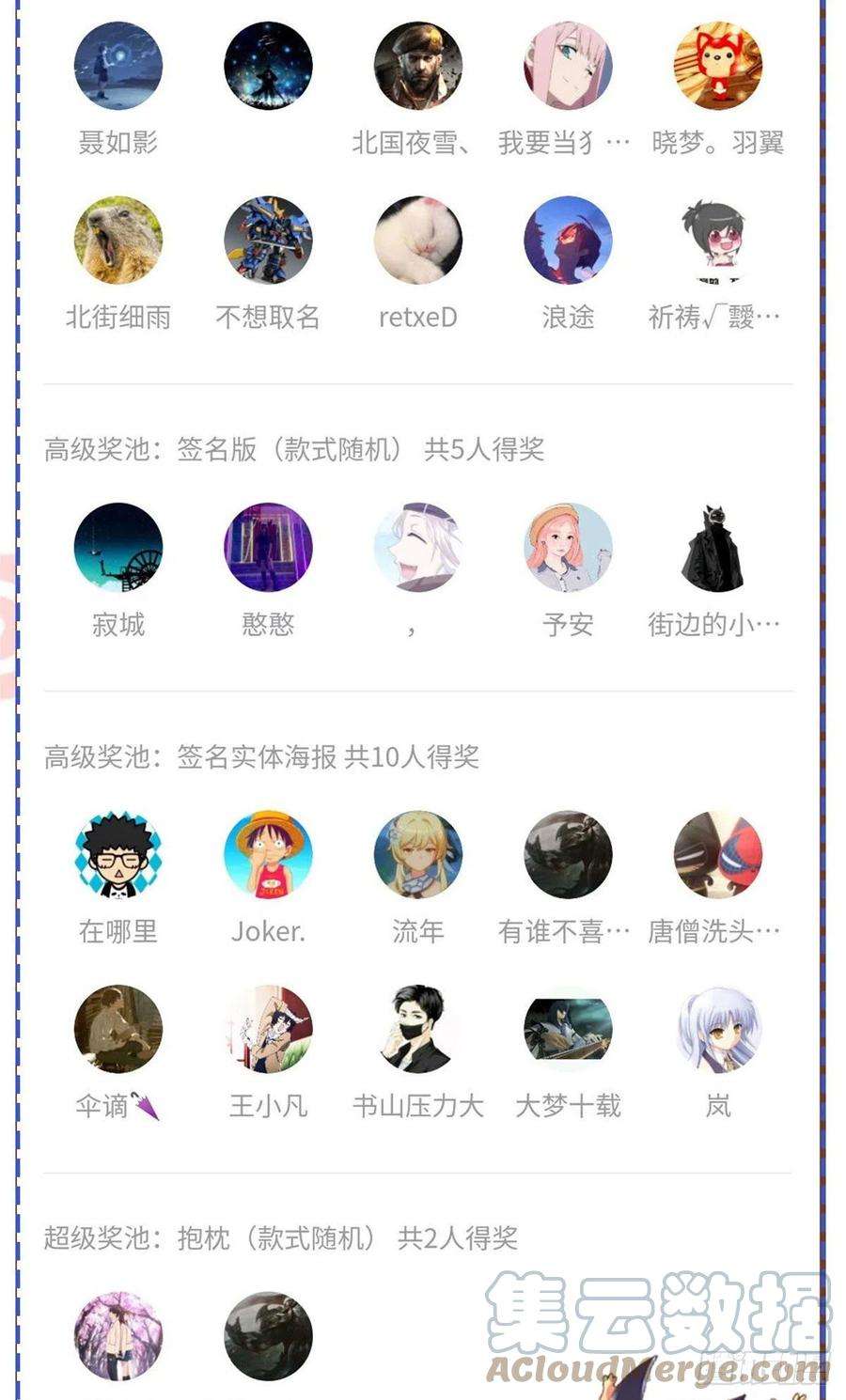Click 北国夜雪、's avatar picture
Screen dimensions: 846x1400
pyautogui.click(x=418, y=66)
